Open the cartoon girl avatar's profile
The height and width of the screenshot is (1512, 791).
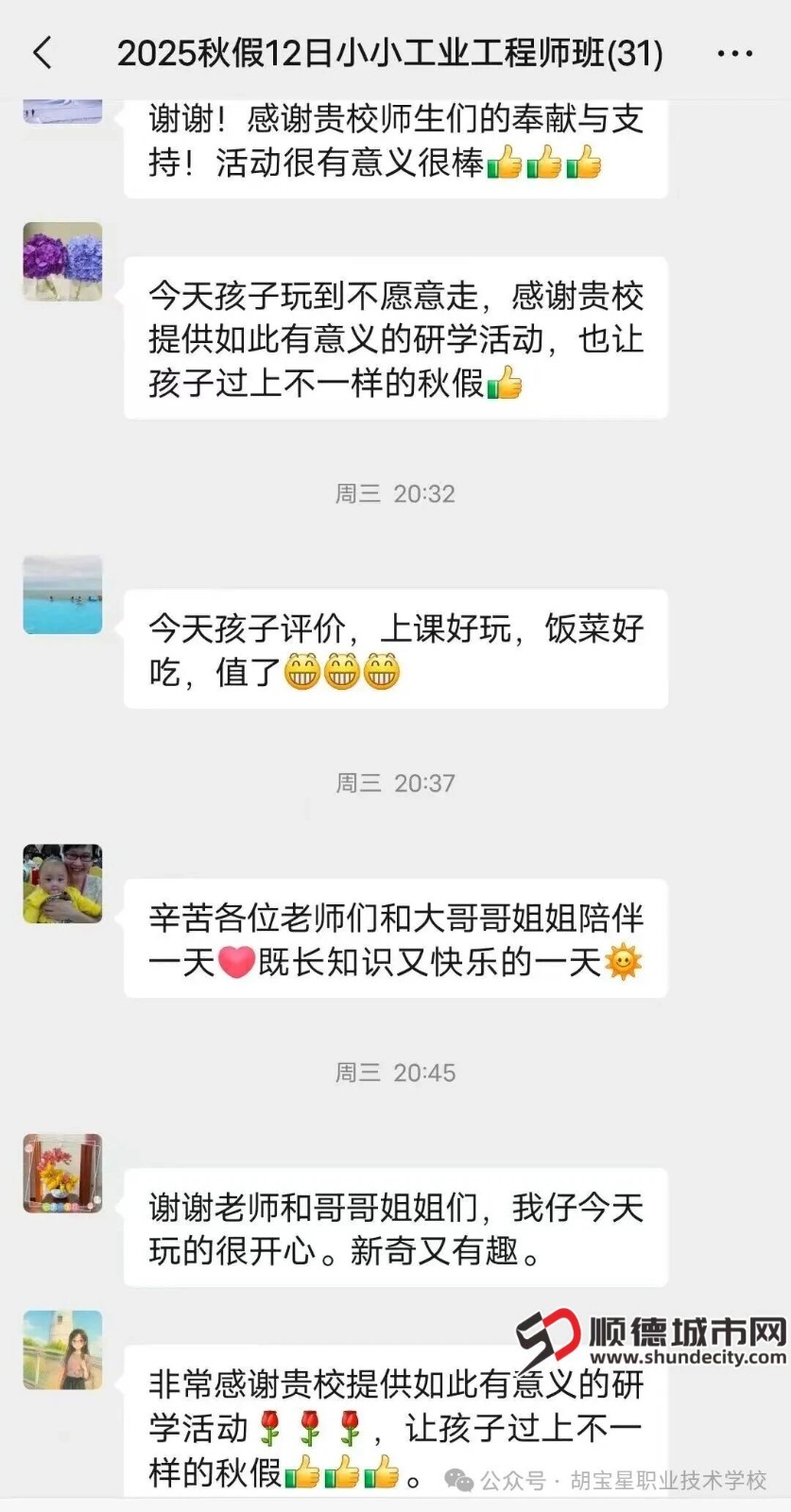(62, 1349)
